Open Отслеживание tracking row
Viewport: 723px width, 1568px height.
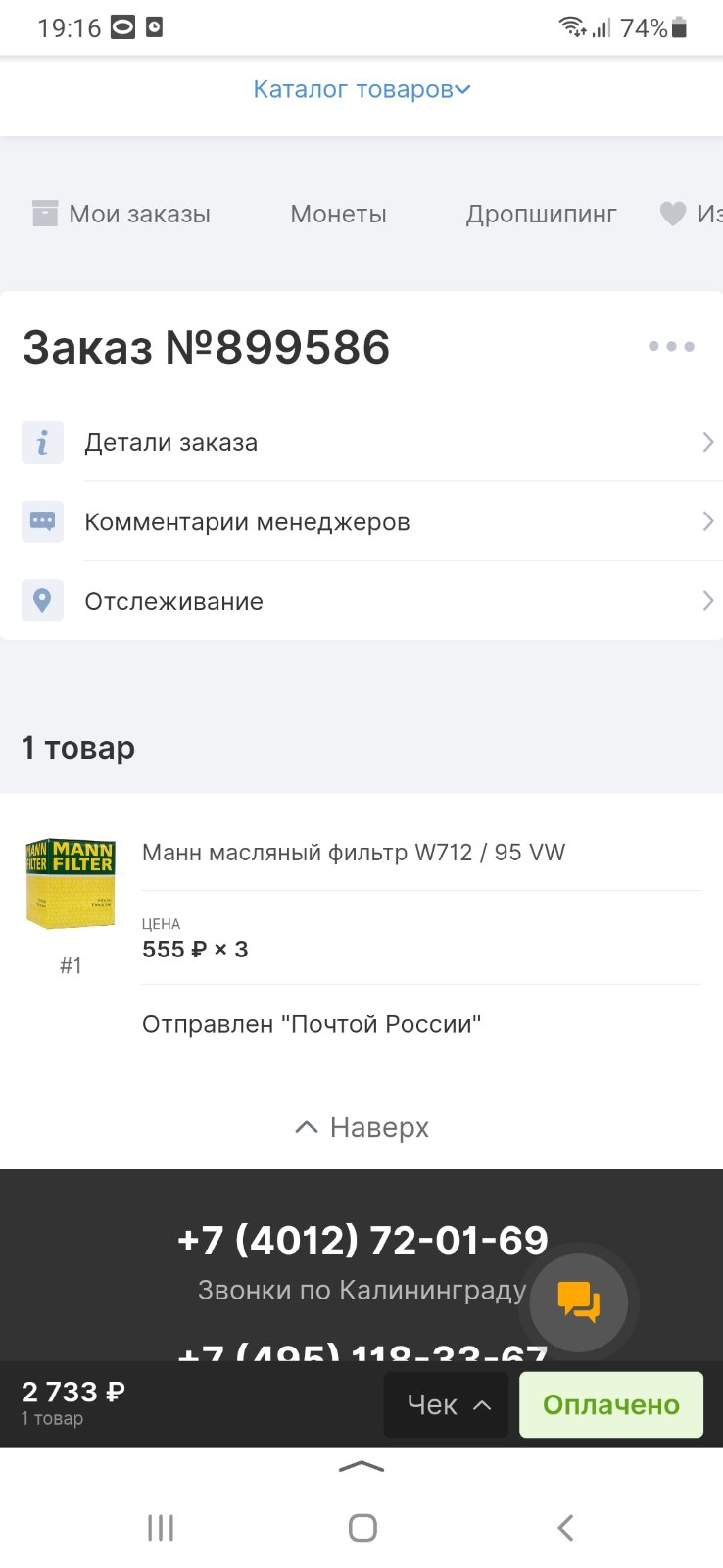361,601
